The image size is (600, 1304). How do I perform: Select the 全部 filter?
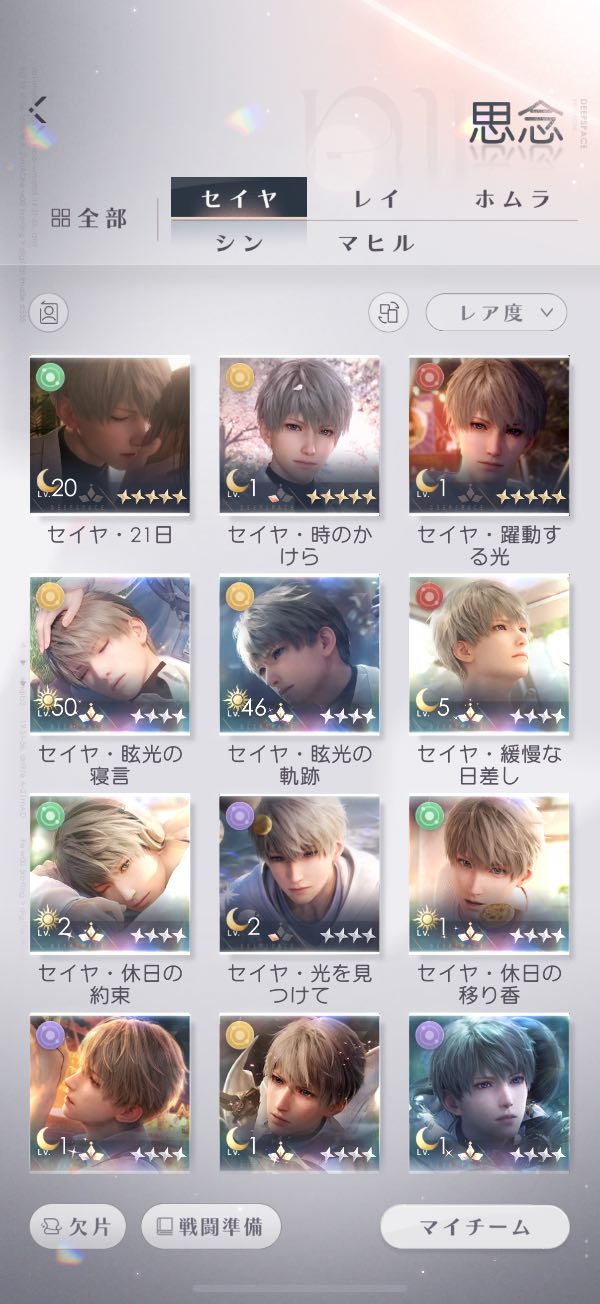tap(90, 219)
